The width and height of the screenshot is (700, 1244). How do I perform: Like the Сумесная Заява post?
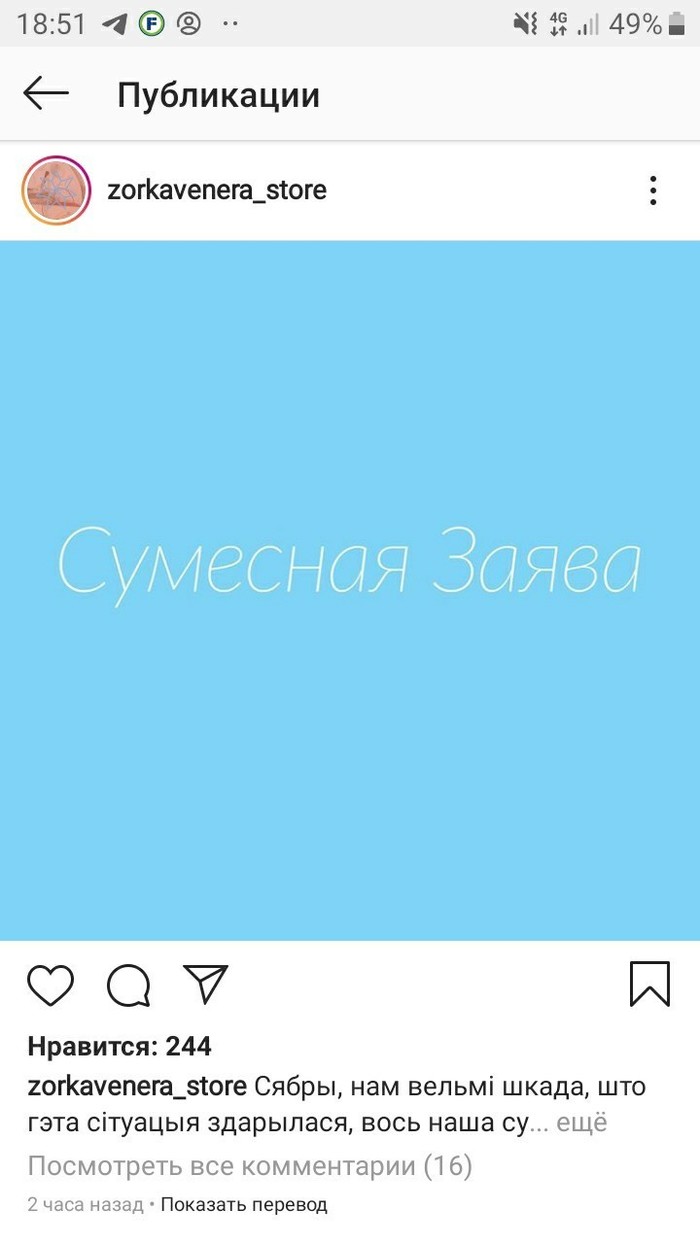tap(50, 985)
